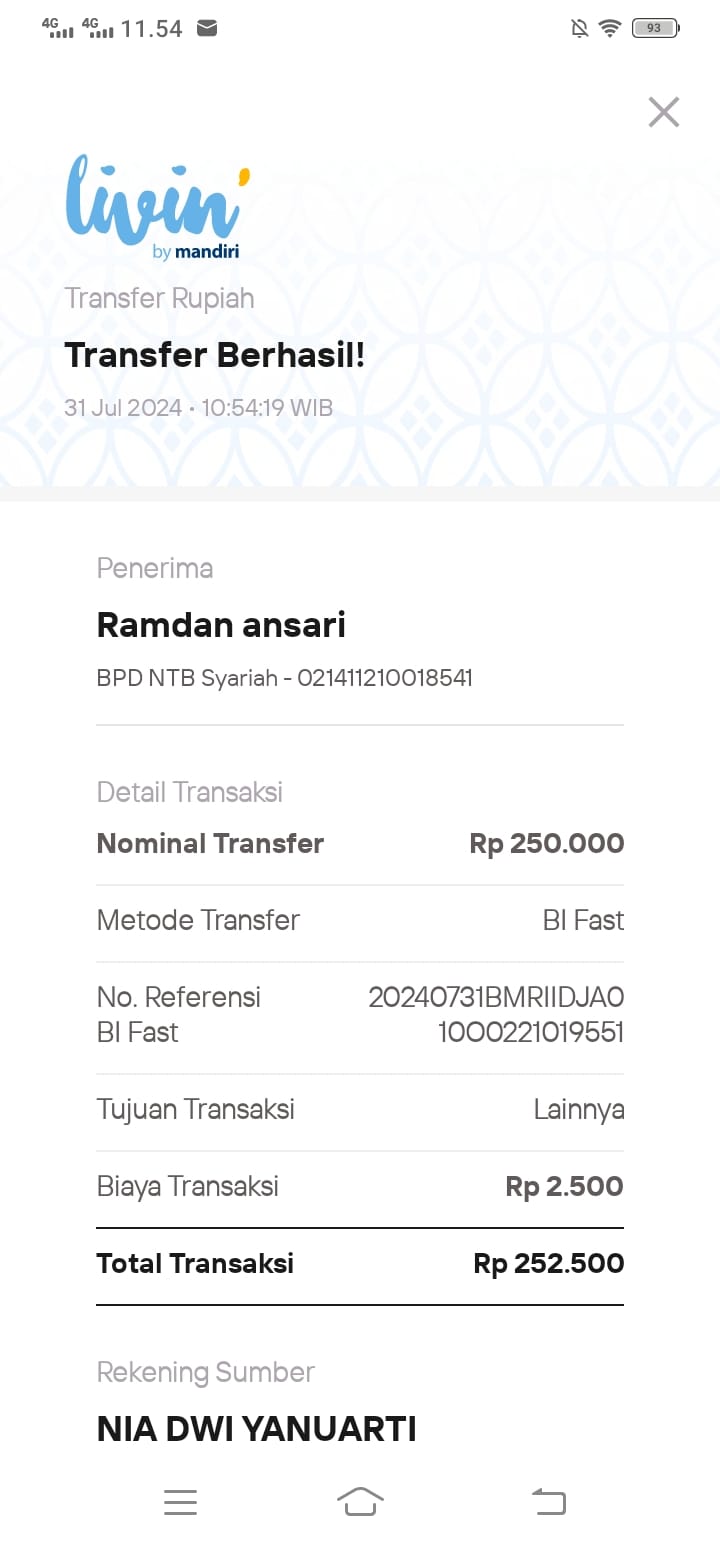The height and width of the screenshot is (1544, 720).
Task: Tap the system back button
Action: point(548,1502)
